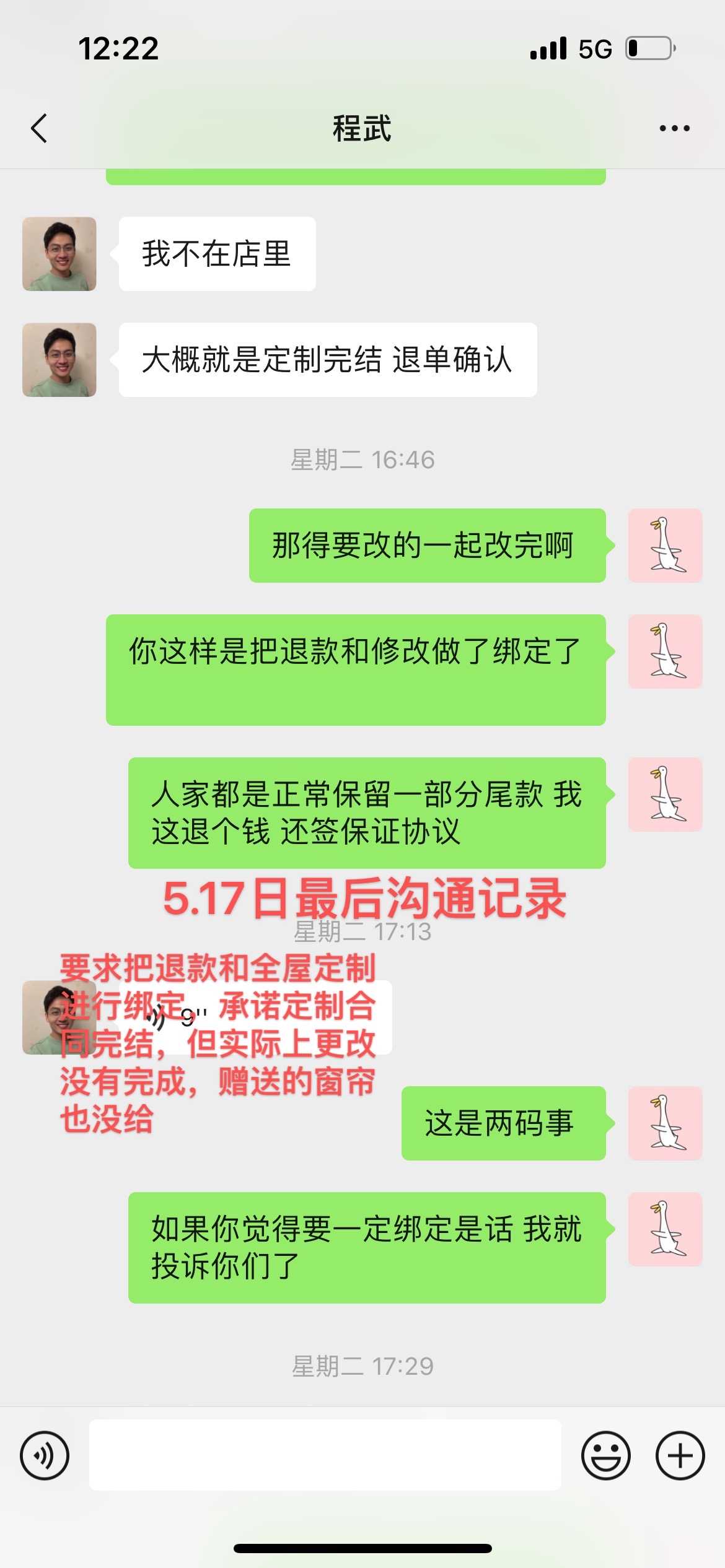Switch to voice input mode
The image size is (725, 1568).
click(x=45, y=1455)
